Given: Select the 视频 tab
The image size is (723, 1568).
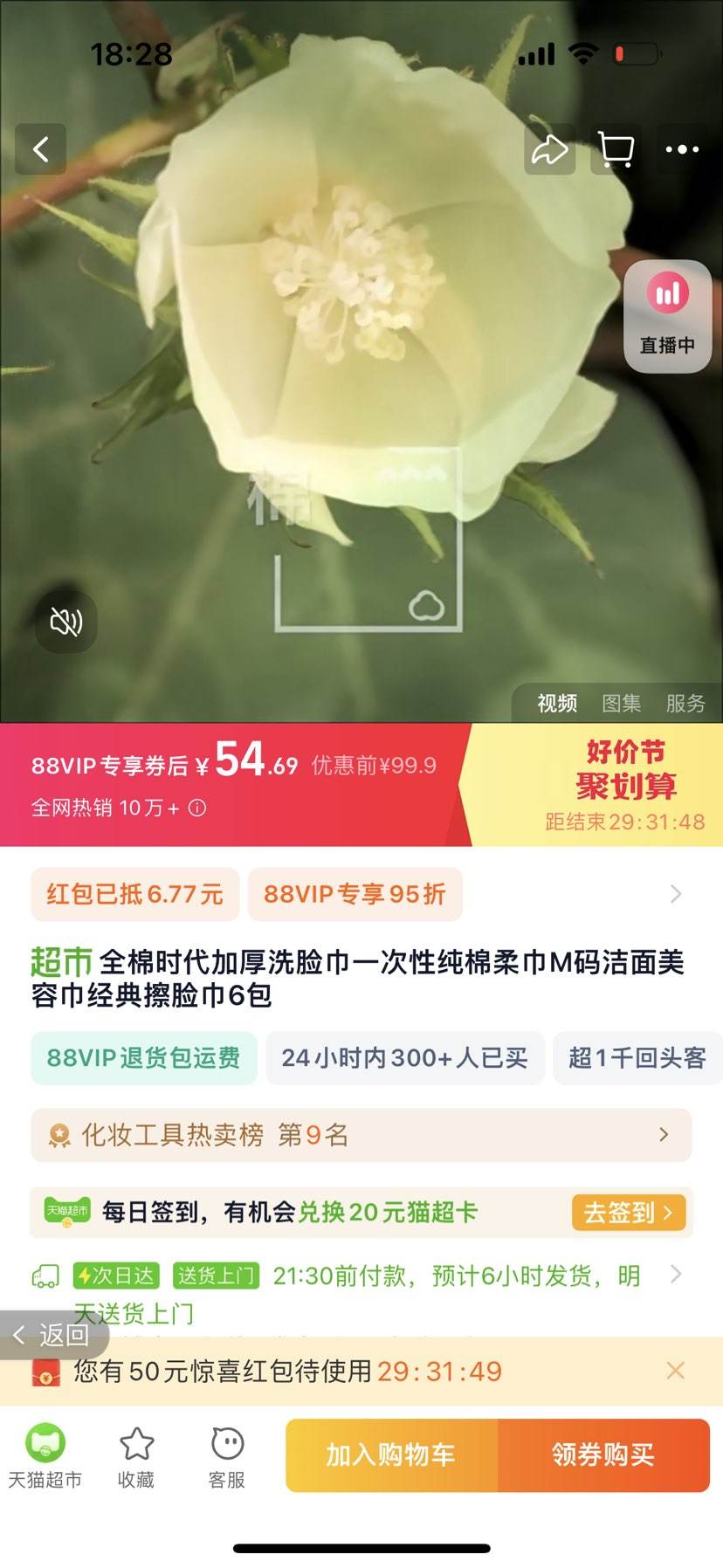Looking at the screenshot, I should coord(557,703).
